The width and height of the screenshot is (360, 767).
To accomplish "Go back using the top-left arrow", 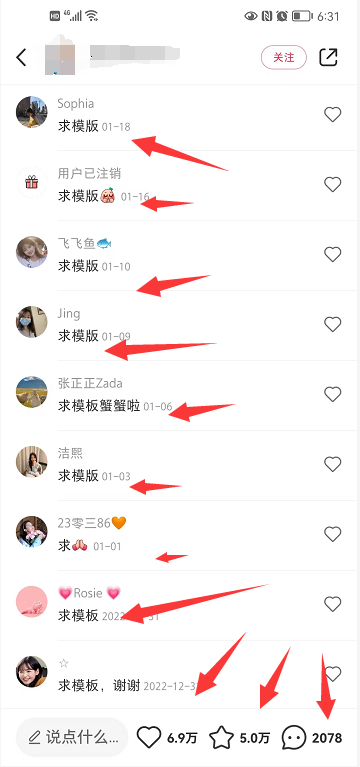I will point(21,57).
